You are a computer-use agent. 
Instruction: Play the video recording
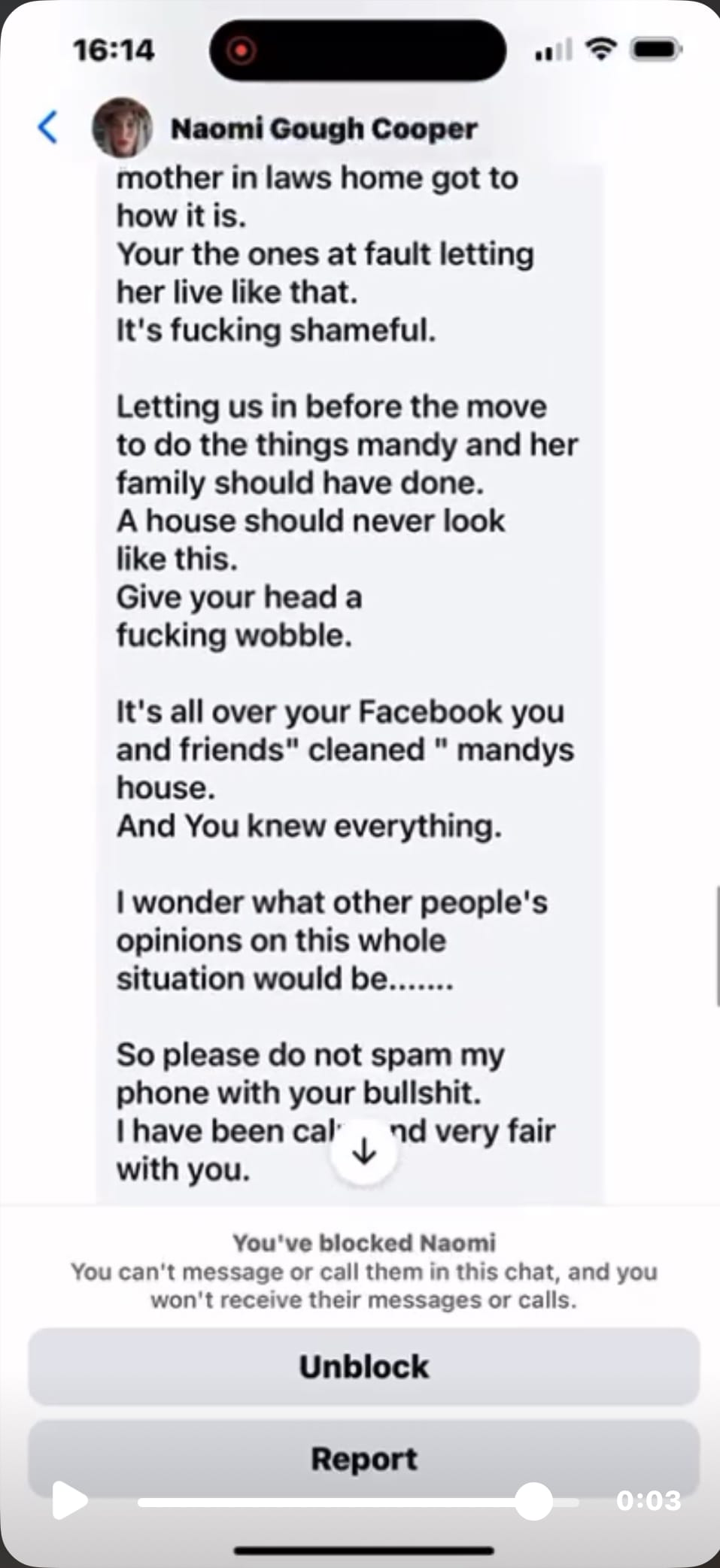(x=69, y=1501)
